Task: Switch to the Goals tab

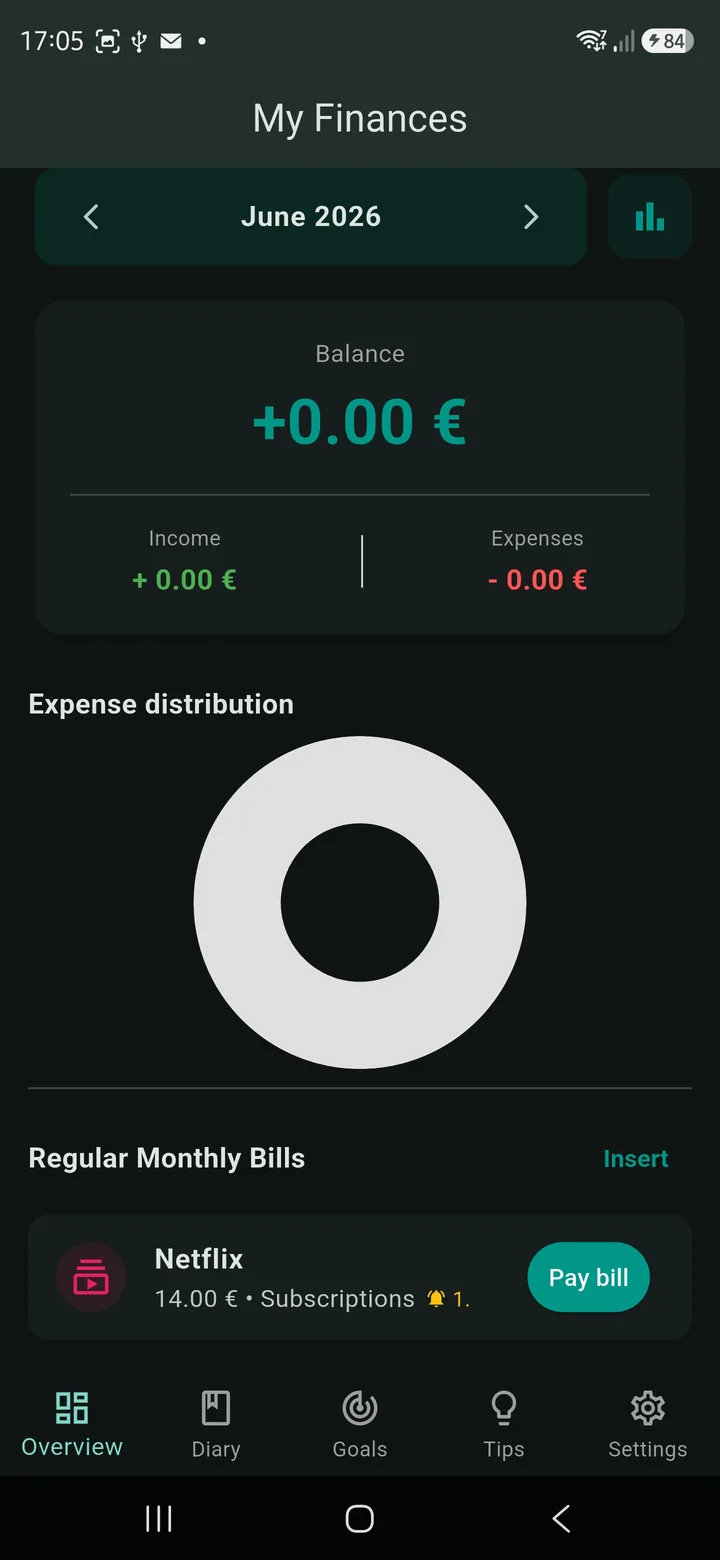Action: point(360,1425)
